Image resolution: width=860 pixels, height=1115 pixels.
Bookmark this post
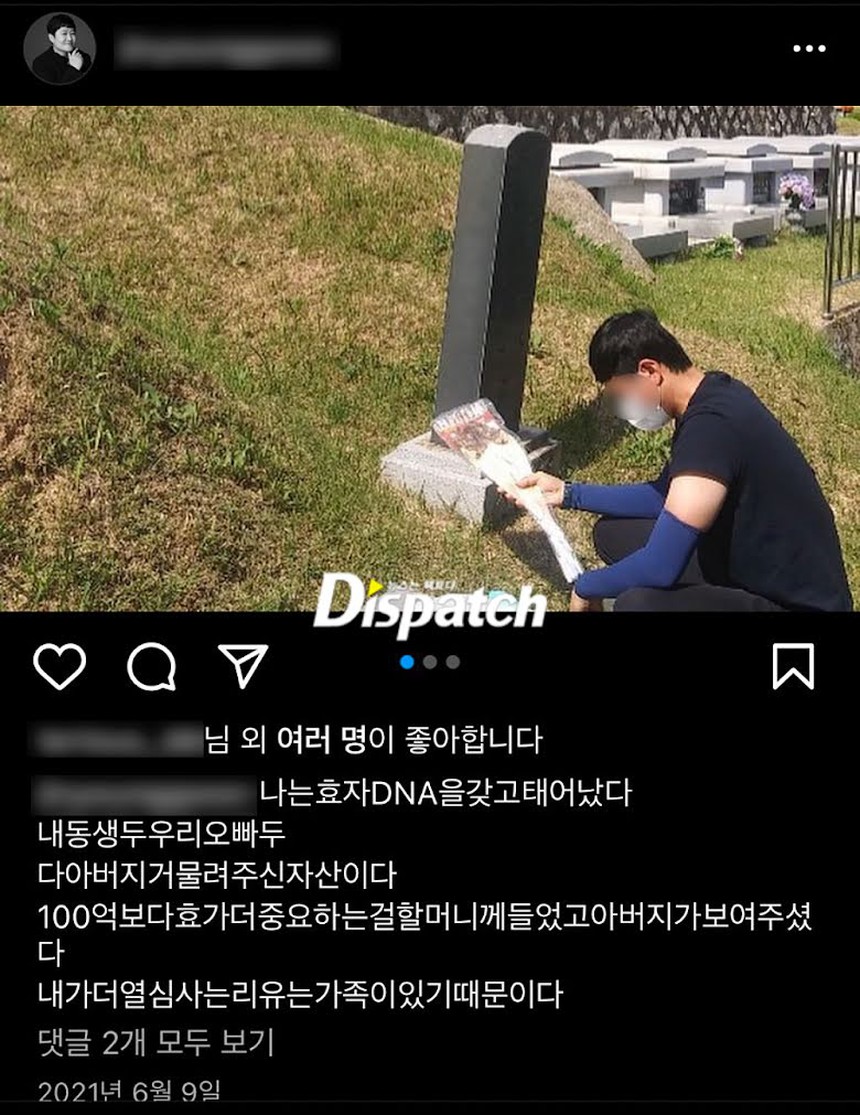(x=793, y=667)
